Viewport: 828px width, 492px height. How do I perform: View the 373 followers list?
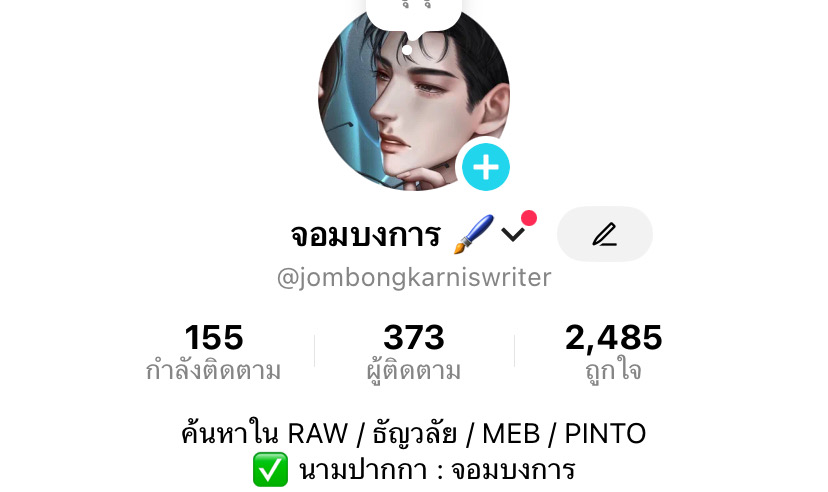pos(413,352)
